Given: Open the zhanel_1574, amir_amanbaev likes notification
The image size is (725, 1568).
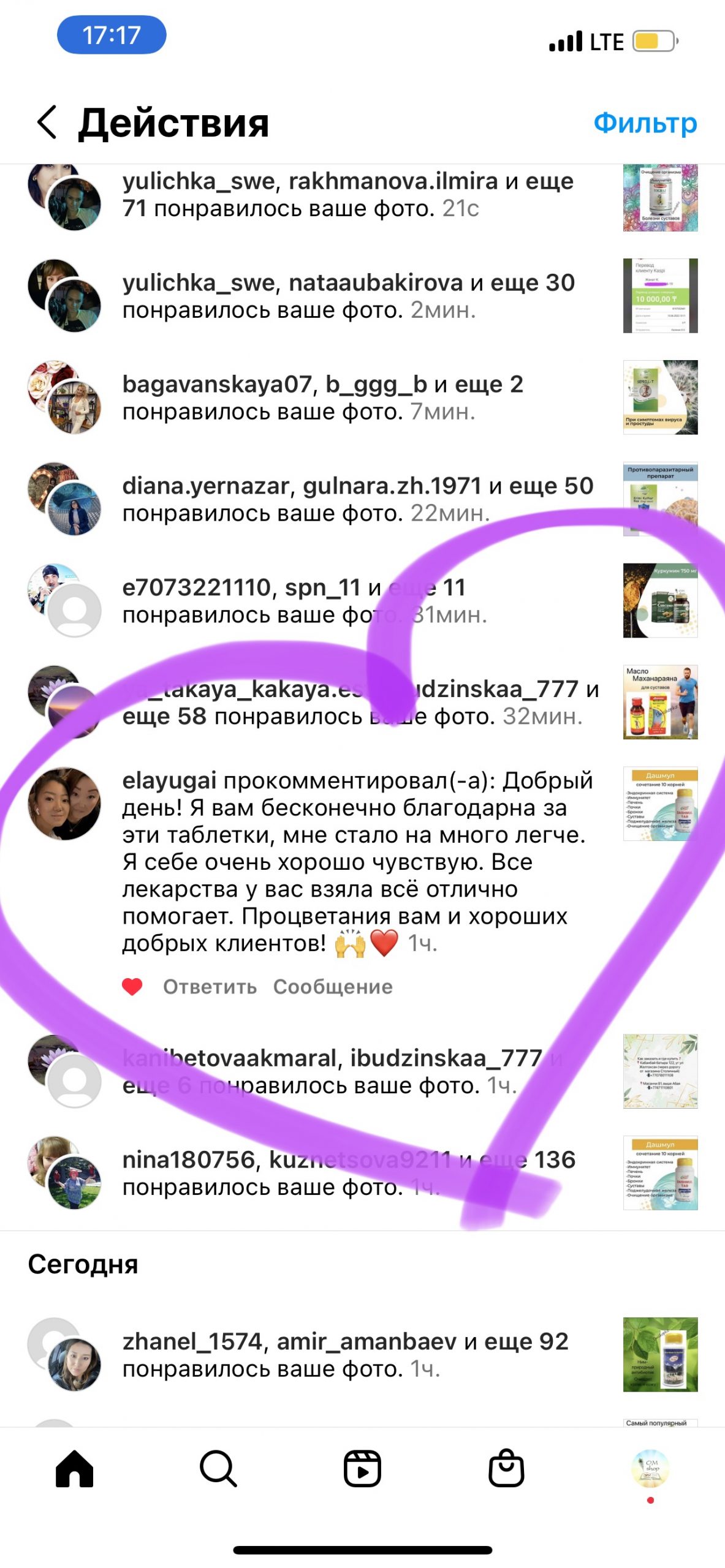Looking at the screenshot, I should point(345,1355).
